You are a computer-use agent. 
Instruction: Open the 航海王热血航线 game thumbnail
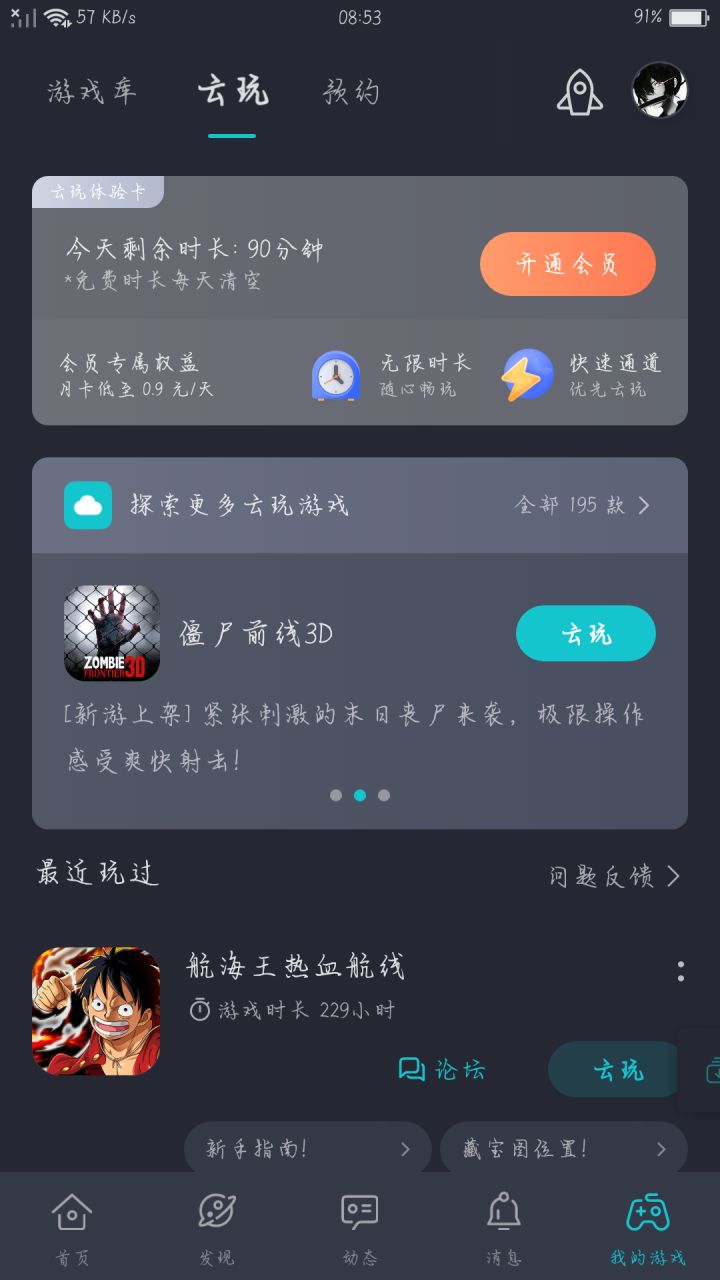click(x=95, y=1010)
